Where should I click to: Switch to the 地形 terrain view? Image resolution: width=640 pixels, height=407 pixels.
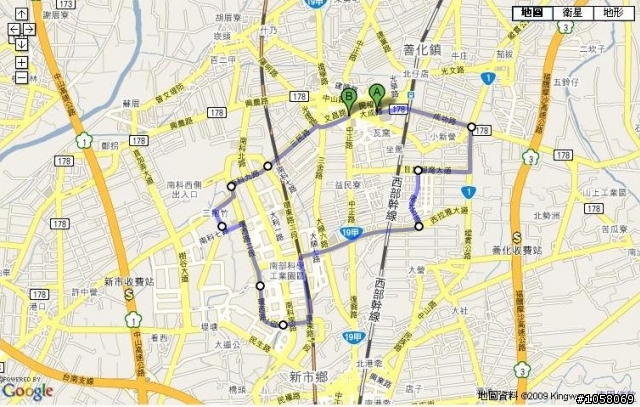tap(612, 13)
